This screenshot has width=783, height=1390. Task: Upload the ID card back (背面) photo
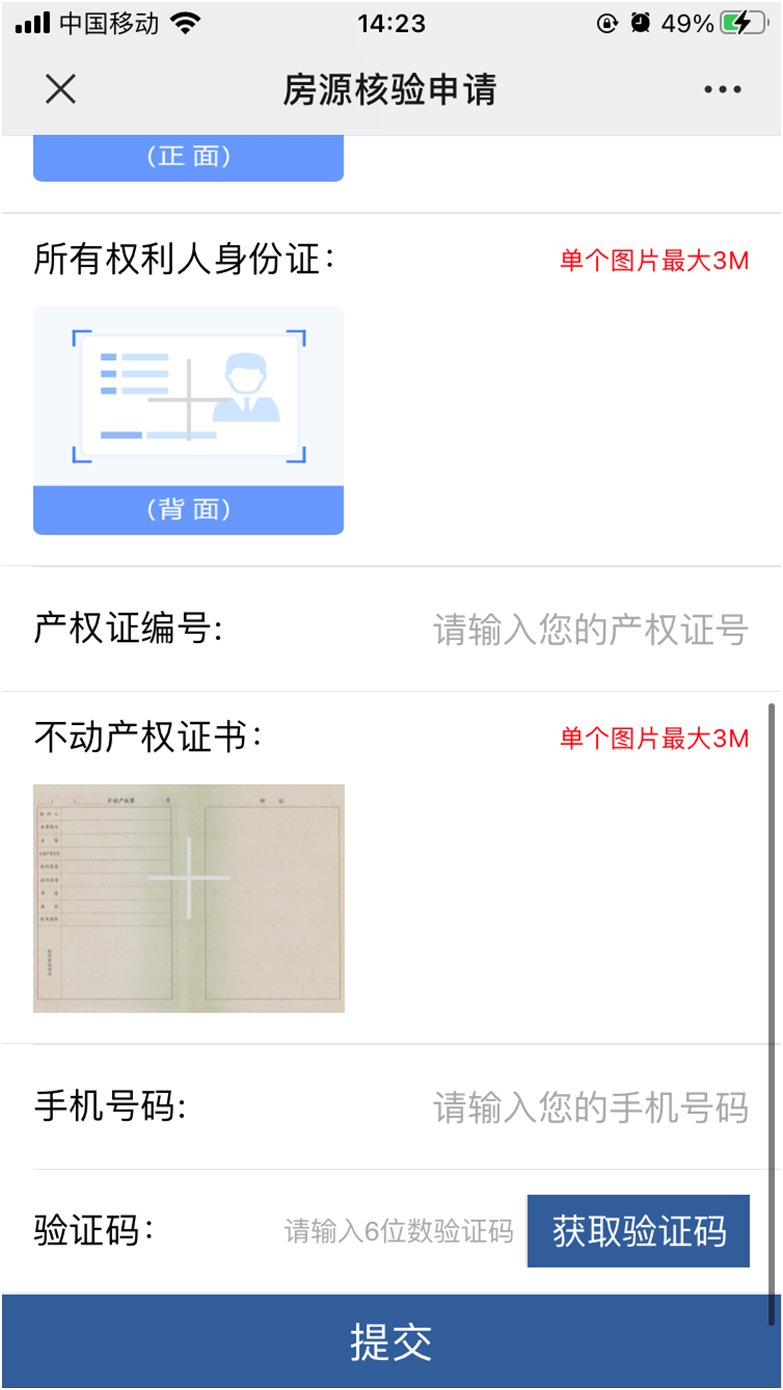188,420
